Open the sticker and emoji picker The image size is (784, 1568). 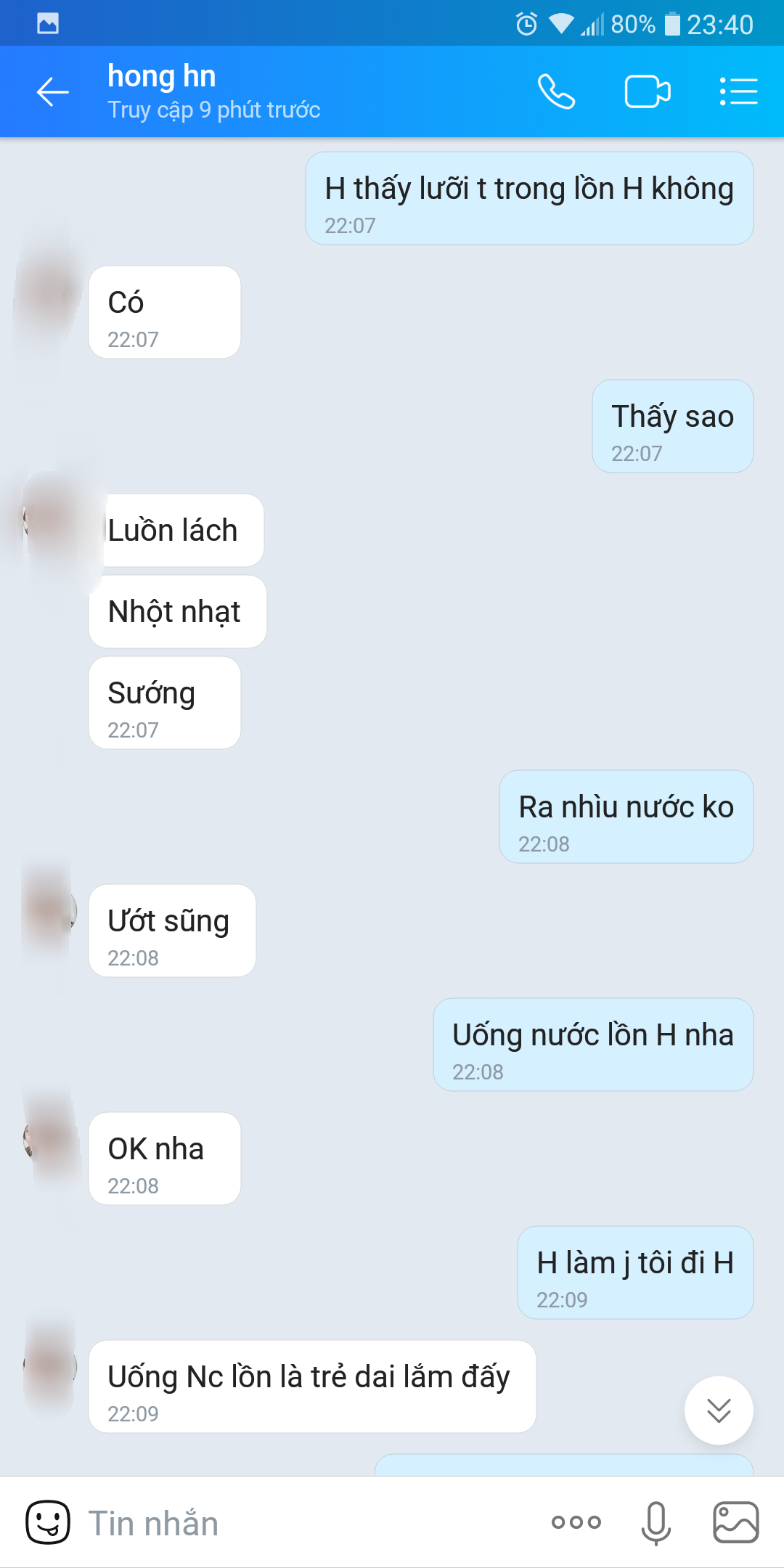[48, 1522]
